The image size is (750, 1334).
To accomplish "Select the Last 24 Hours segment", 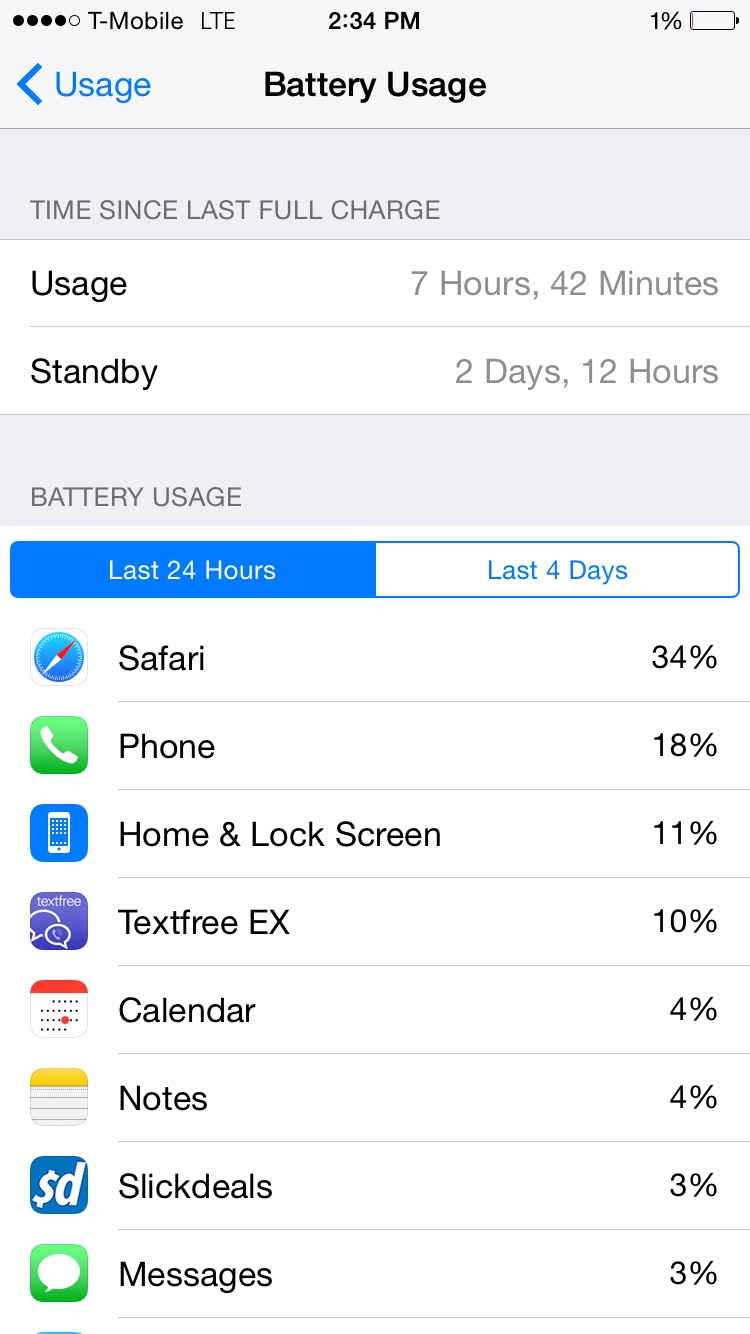I will [192, 570].
